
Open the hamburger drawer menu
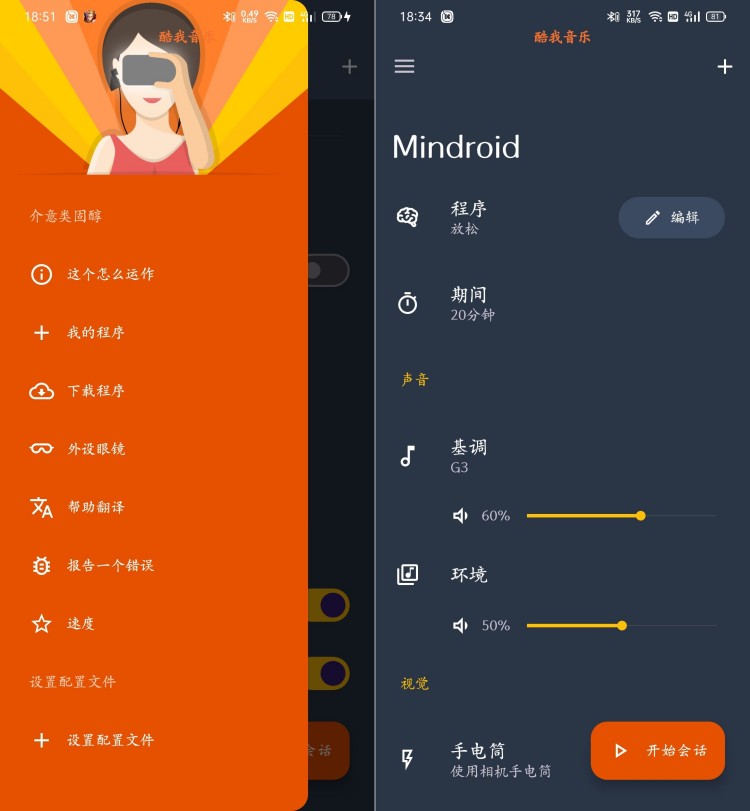click(404, 66)
